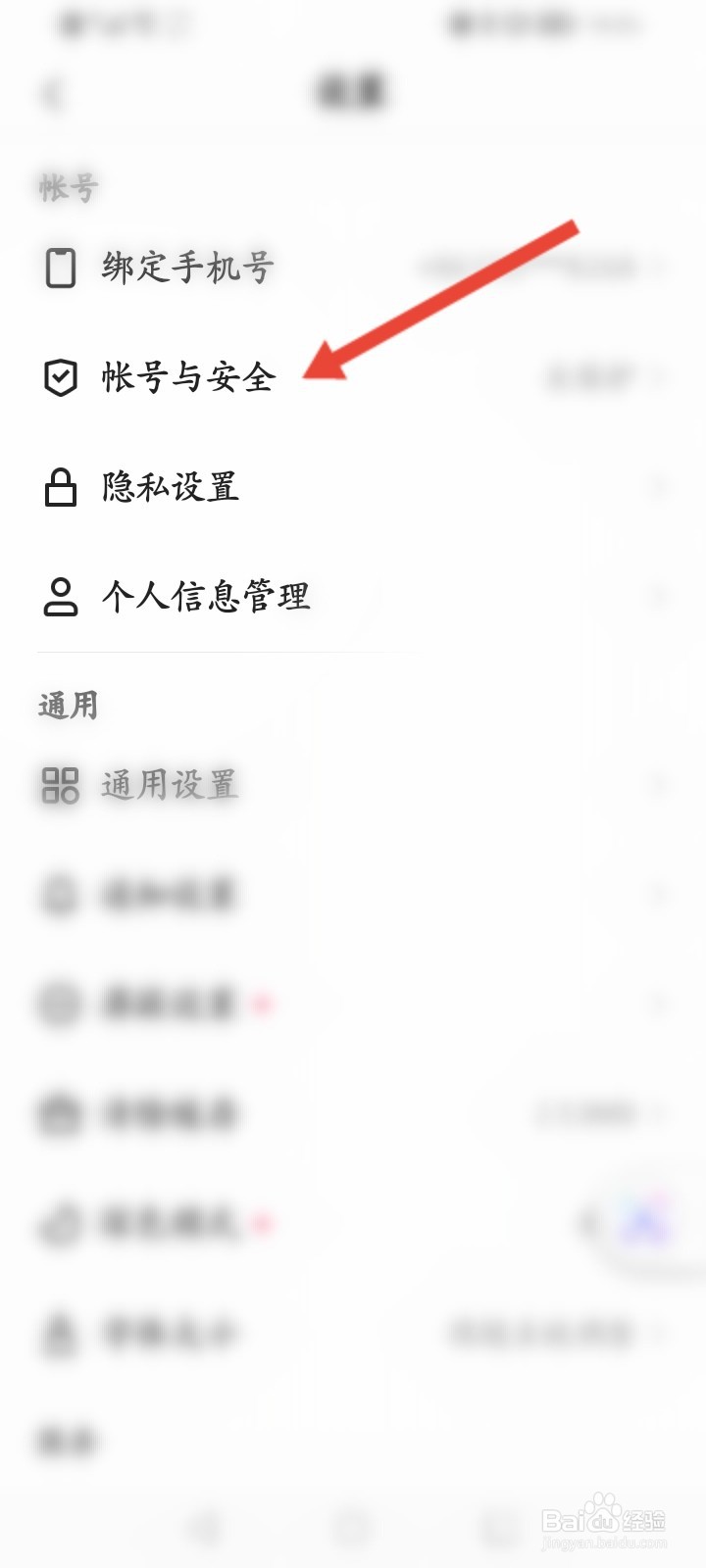Click the grid icon beside 通用设置

tap(61, 784)
